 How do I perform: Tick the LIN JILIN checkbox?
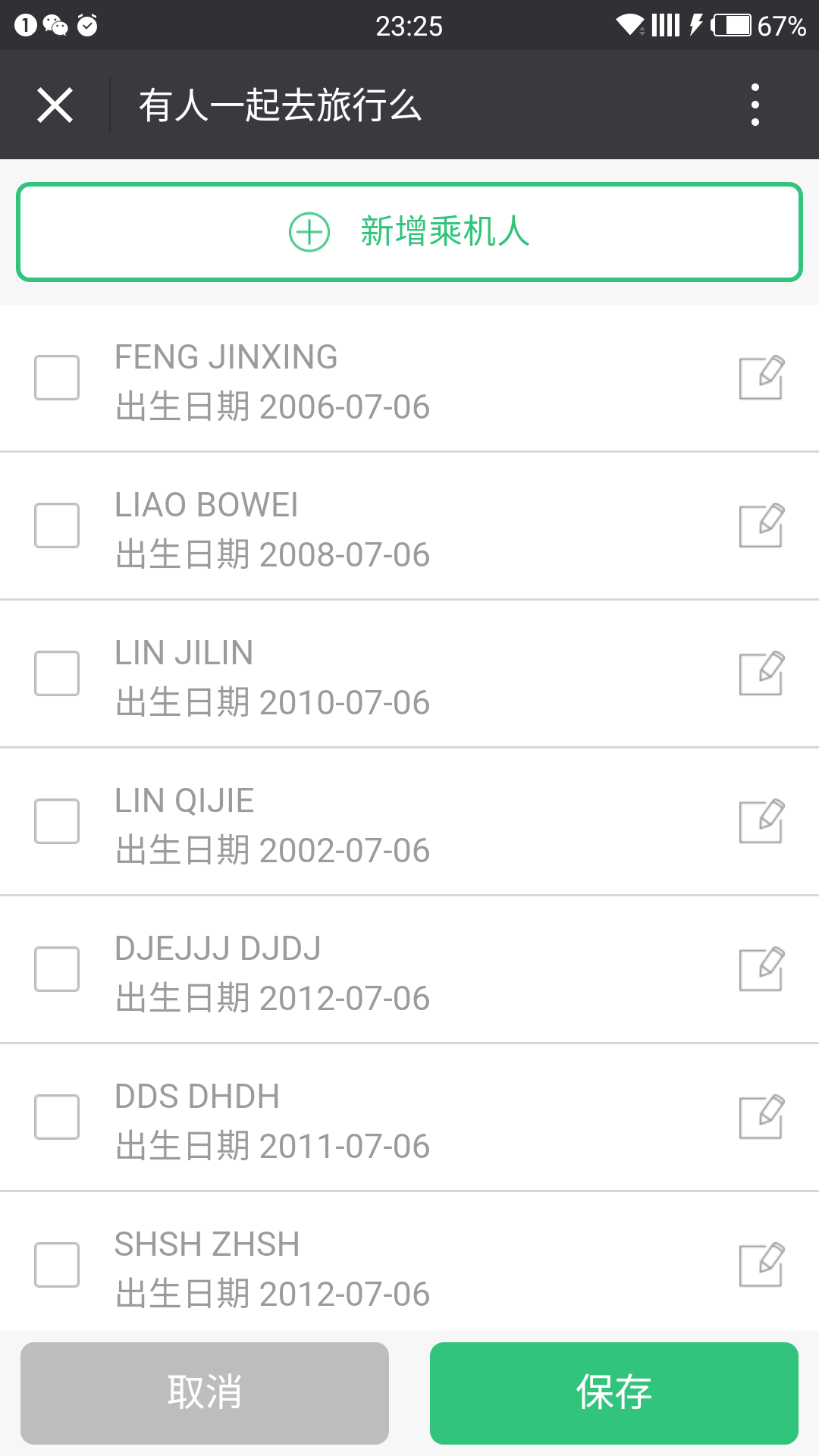pyautogui.click(x=57, y=673)
